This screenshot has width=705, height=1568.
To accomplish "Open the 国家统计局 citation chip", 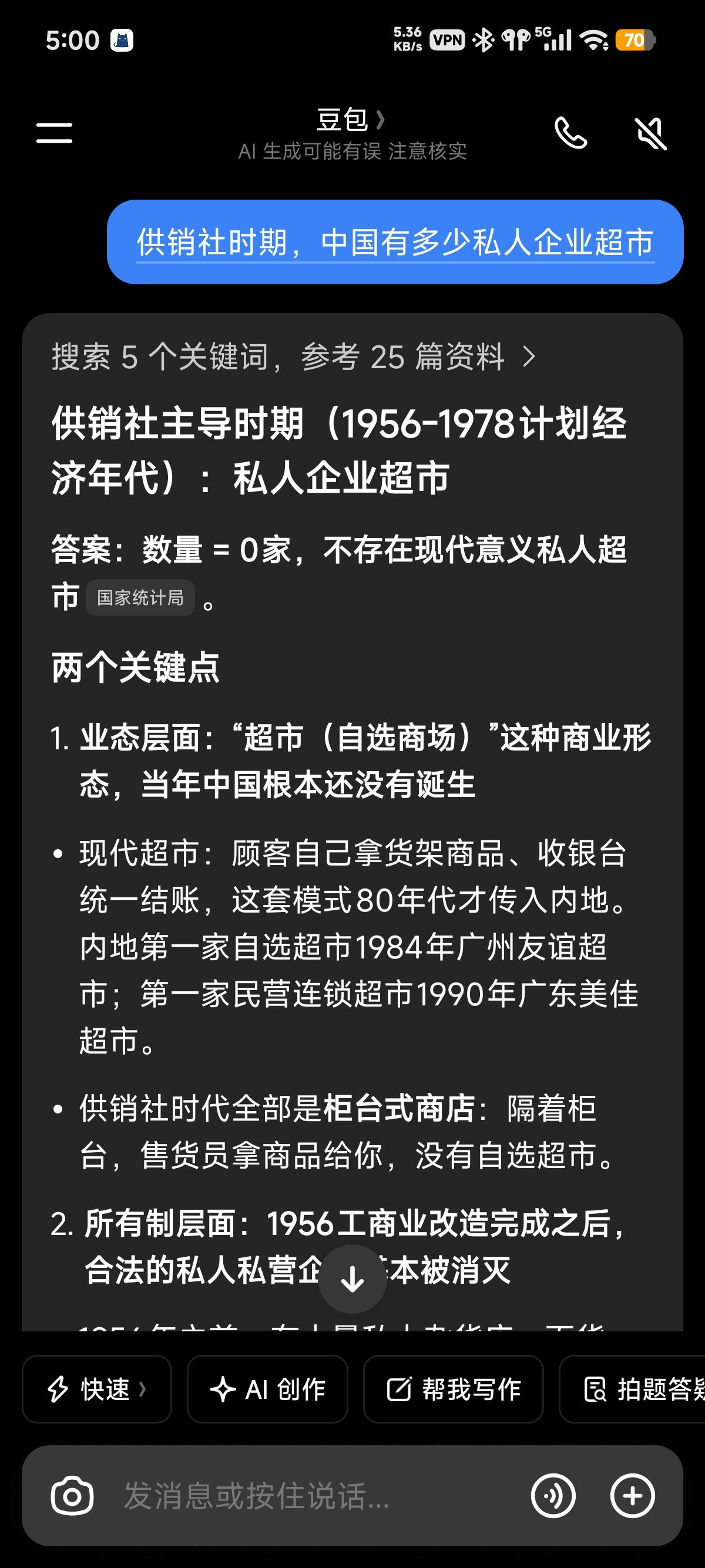I will tap(140, 598).
